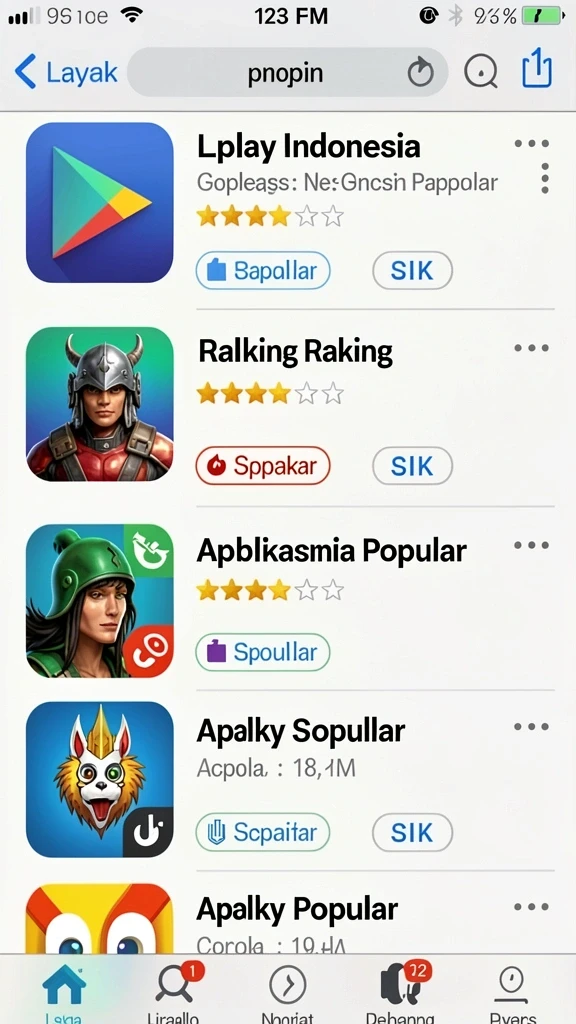Open Lplay Indonesia app listing
The height and width of the screenshot is (1024, 576).
point(309,146)
